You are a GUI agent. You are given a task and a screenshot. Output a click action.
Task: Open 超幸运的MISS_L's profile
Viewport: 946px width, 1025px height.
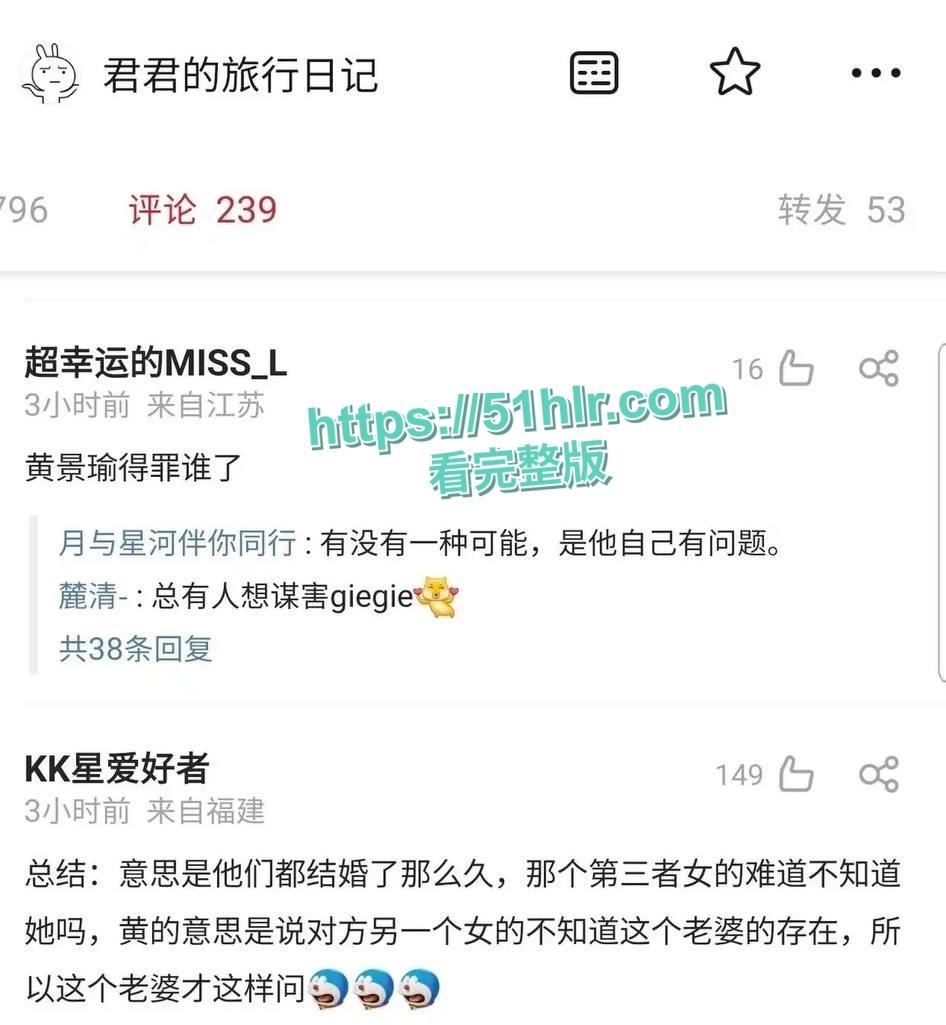(155, 364)
